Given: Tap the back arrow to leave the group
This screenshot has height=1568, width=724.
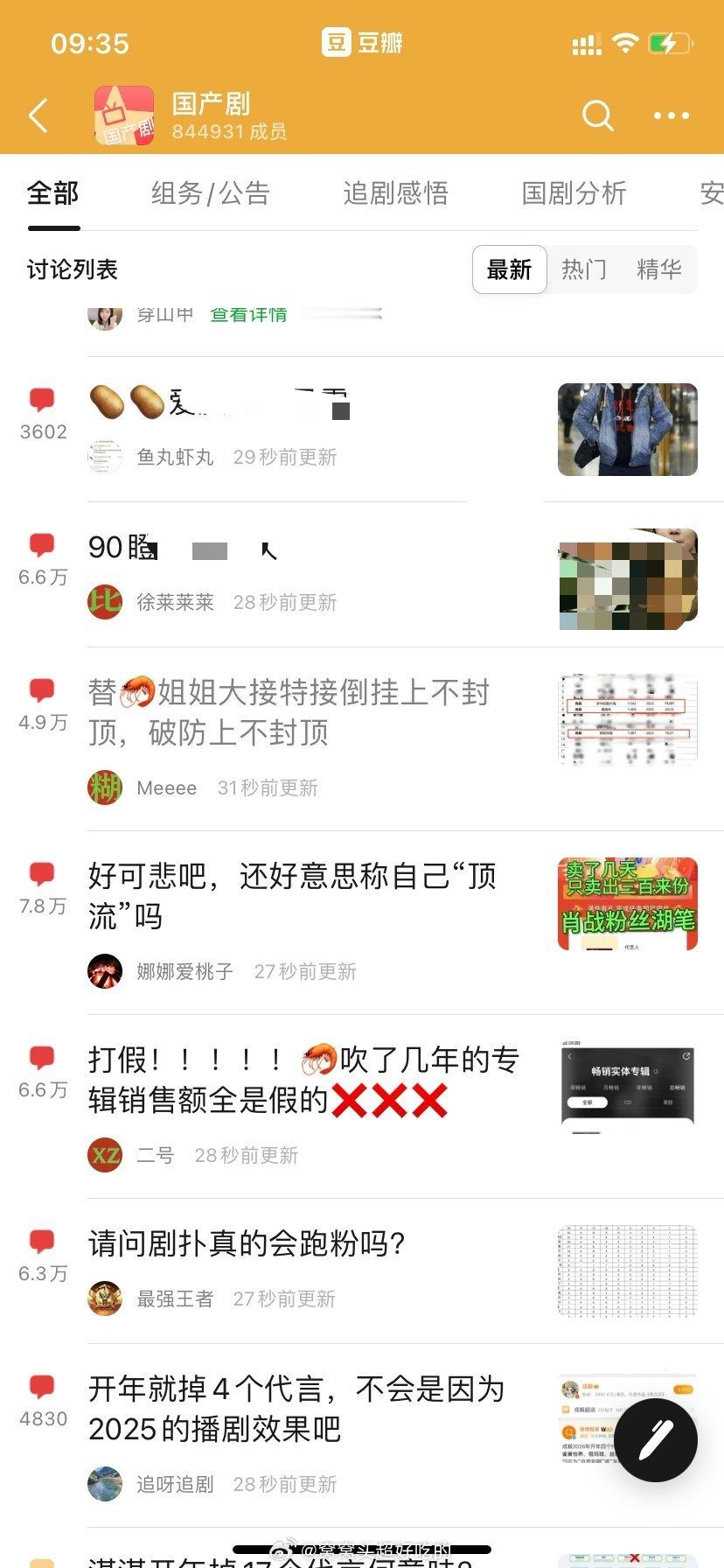Looking at the screenshot, I should (x=37, y=115).
